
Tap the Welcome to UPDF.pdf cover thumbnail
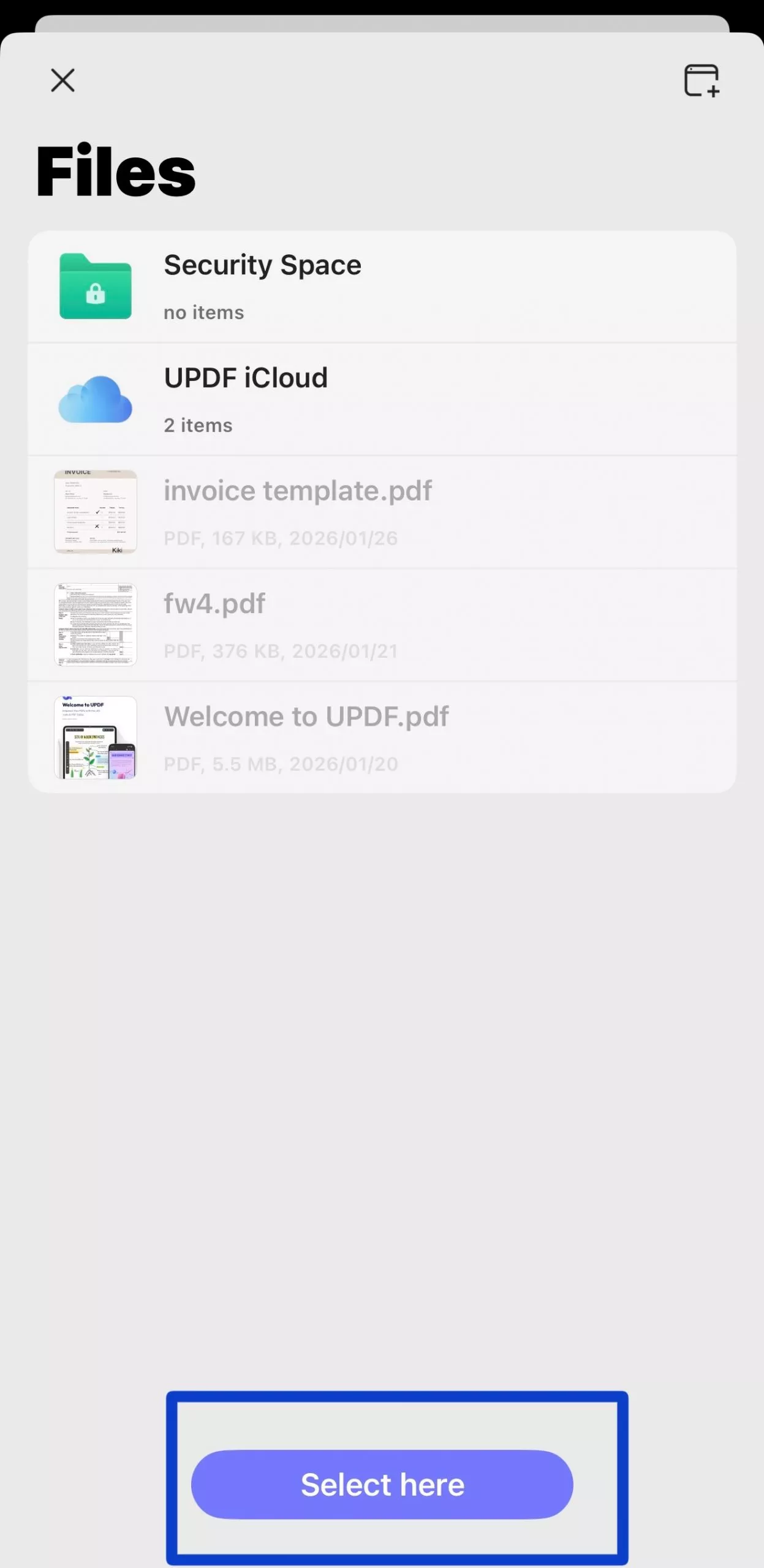(x=95, y=737)
